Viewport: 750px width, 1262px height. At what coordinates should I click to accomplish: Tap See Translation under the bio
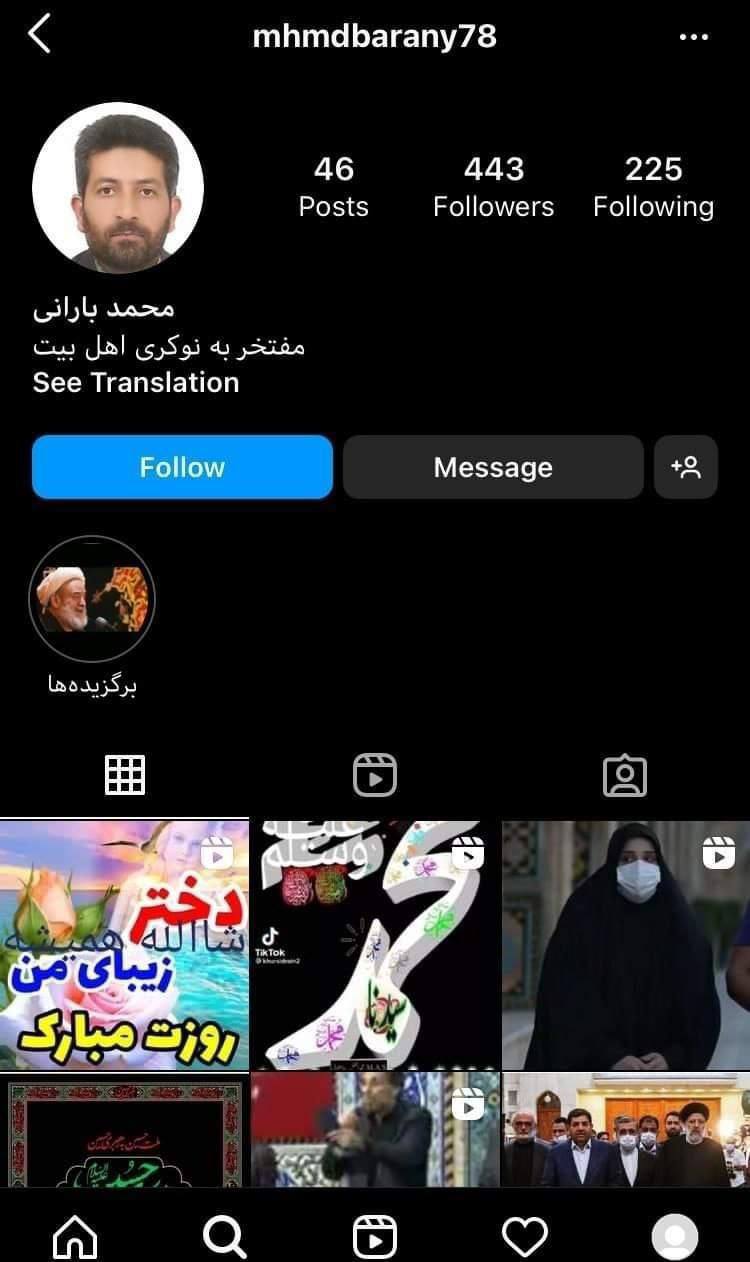point(136,383)
